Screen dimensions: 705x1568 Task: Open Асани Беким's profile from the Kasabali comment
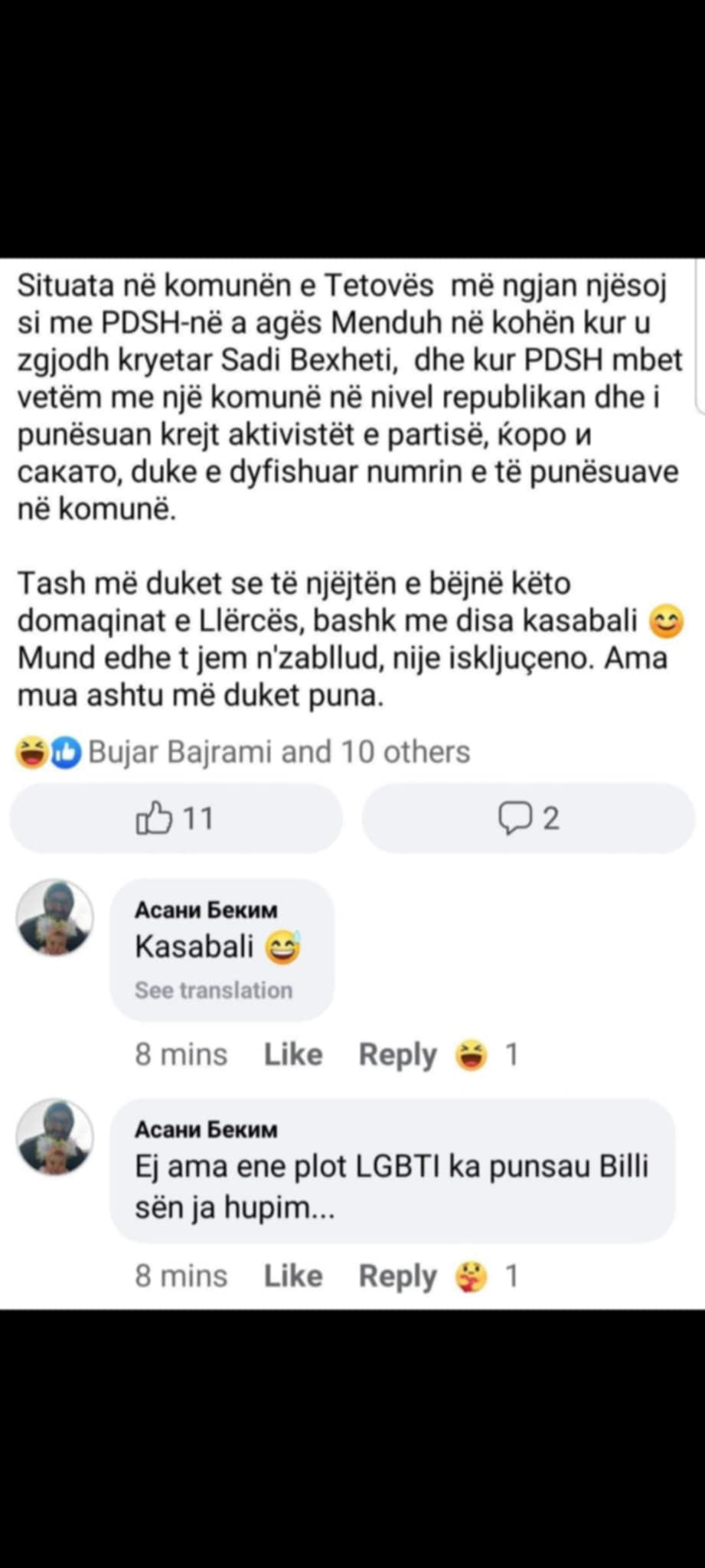click(206, 910)
